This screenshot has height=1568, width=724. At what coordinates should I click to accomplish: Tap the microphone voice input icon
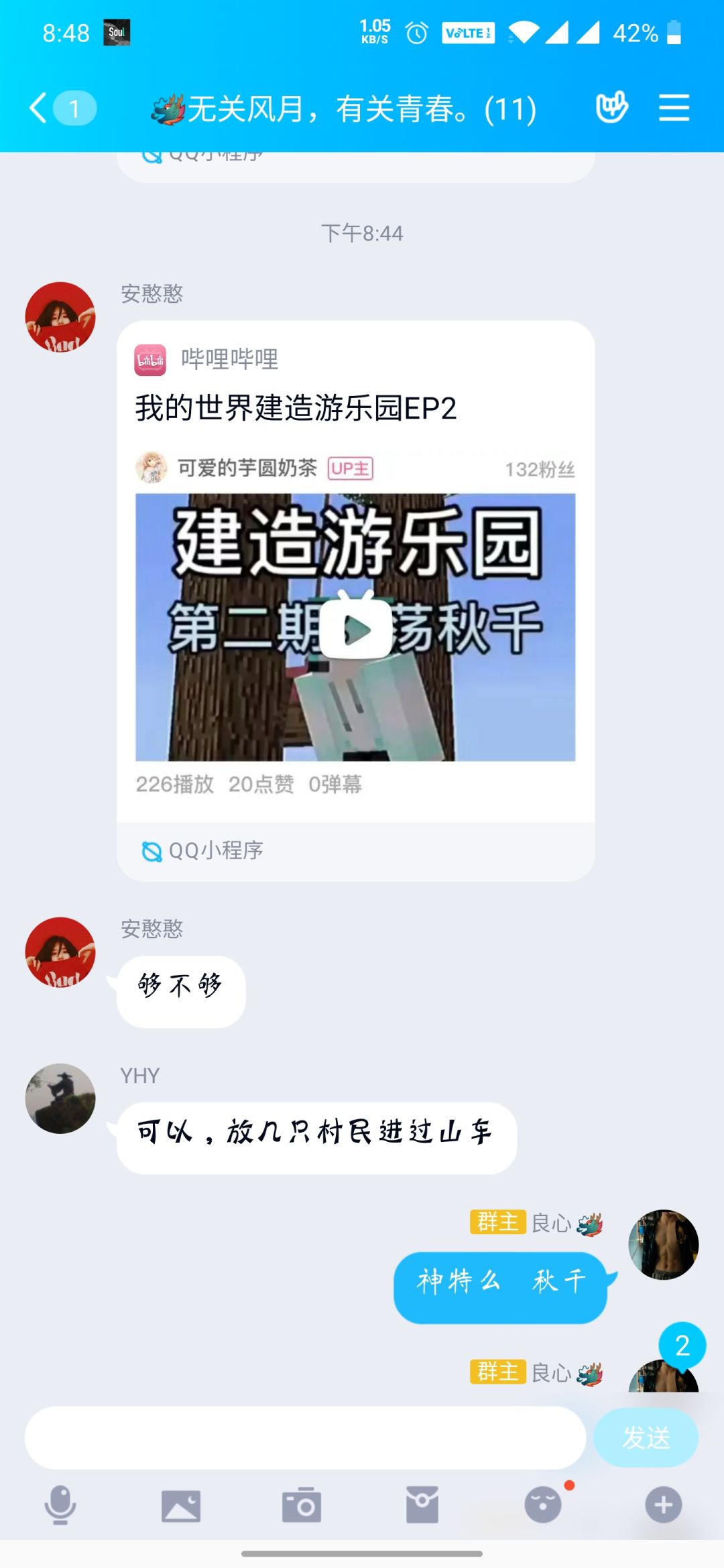[60, 1503]
